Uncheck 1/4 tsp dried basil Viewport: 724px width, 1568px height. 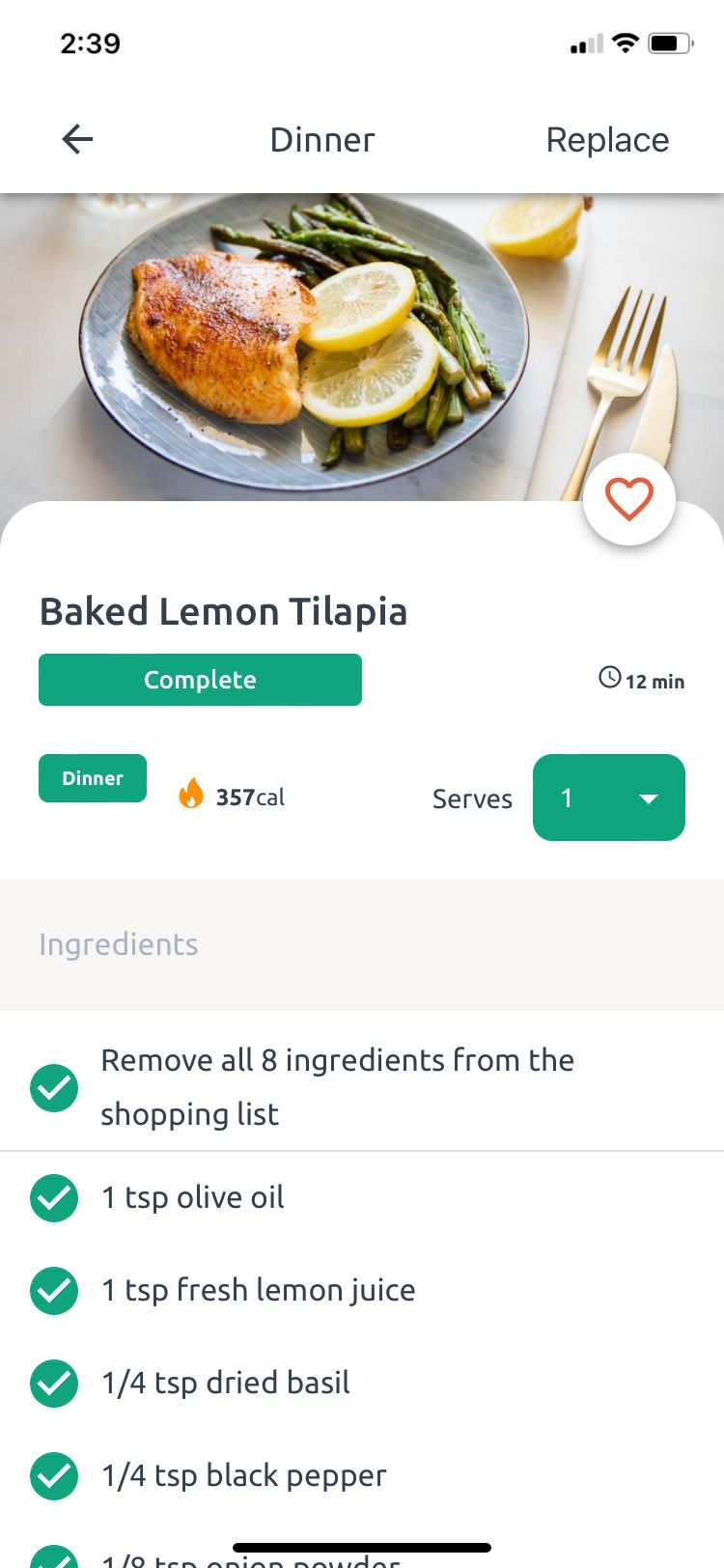(54, 1384)
